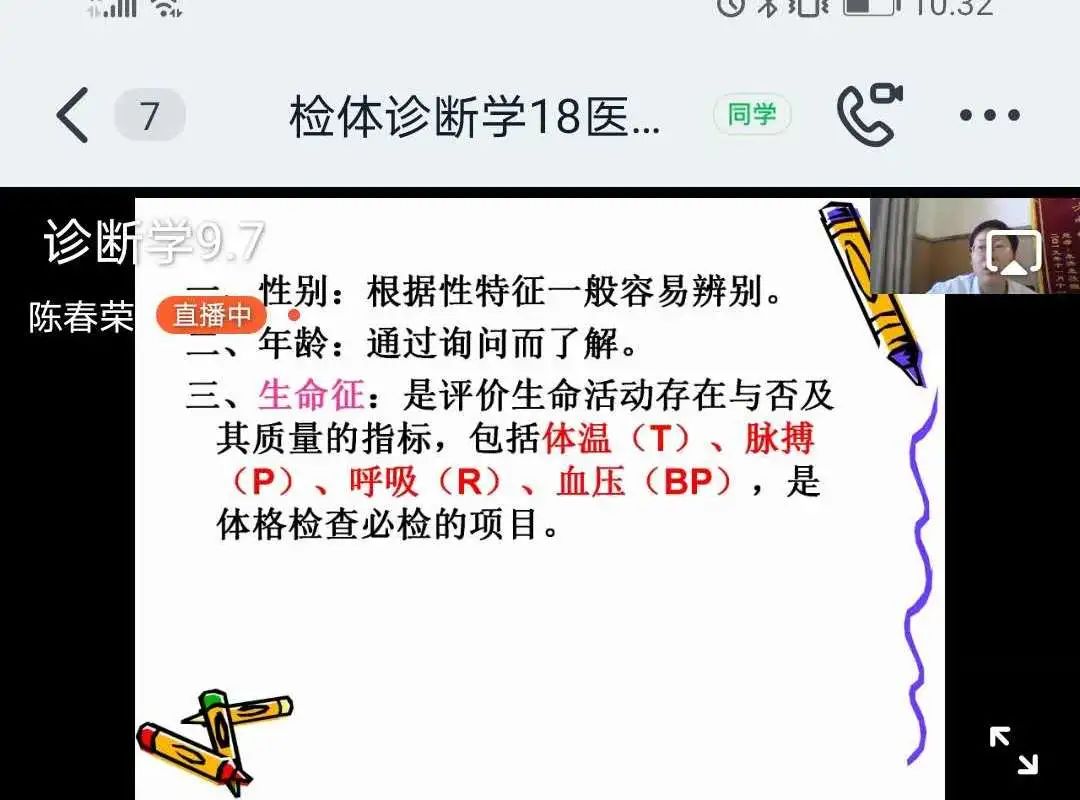Start a voice or video call
Image resolution: width=1080 pixels, height=800 pixels.
pos(868,114)
